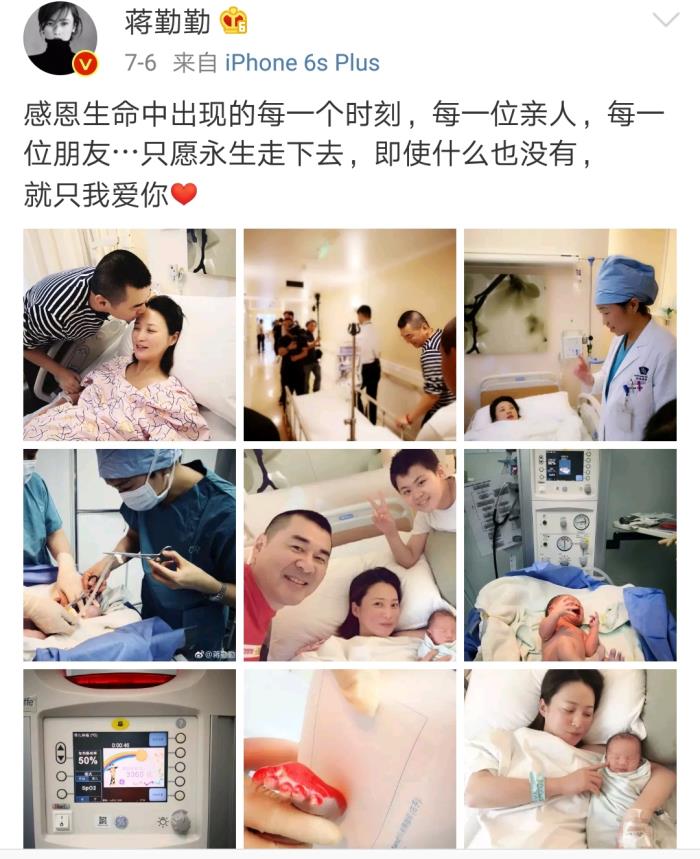
Task: Open photo of man kissing woman's forehead
Action: [x=130, y=335]
